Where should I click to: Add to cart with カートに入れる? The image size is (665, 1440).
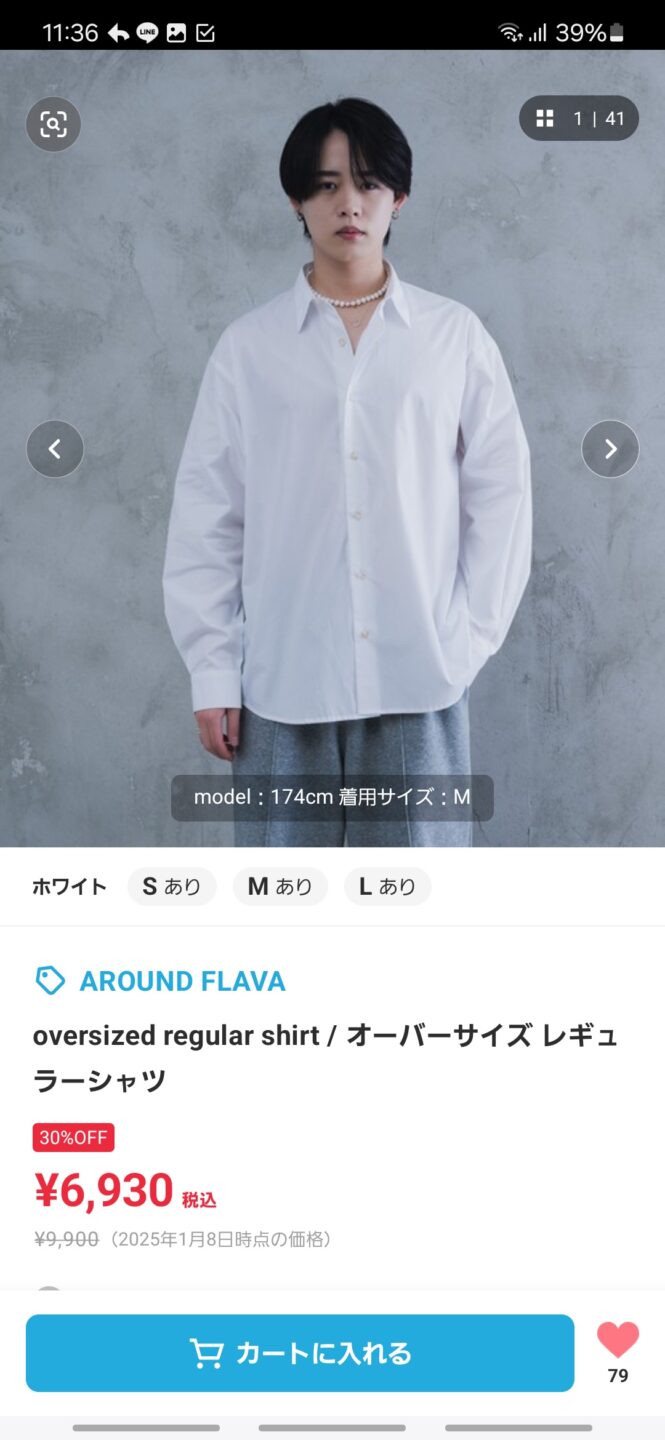(300, 1353)
